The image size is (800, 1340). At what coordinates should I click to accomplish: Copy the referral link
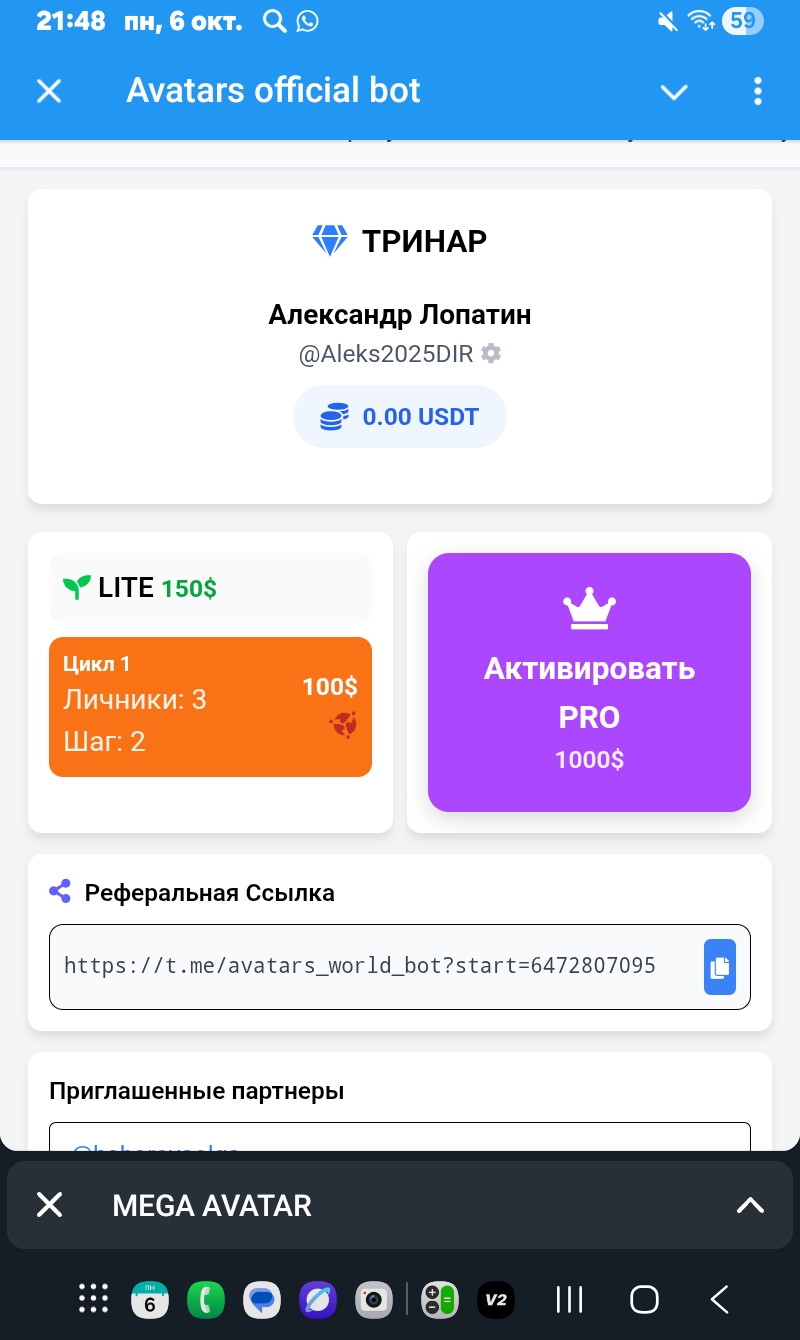click(x=719, y=967)
